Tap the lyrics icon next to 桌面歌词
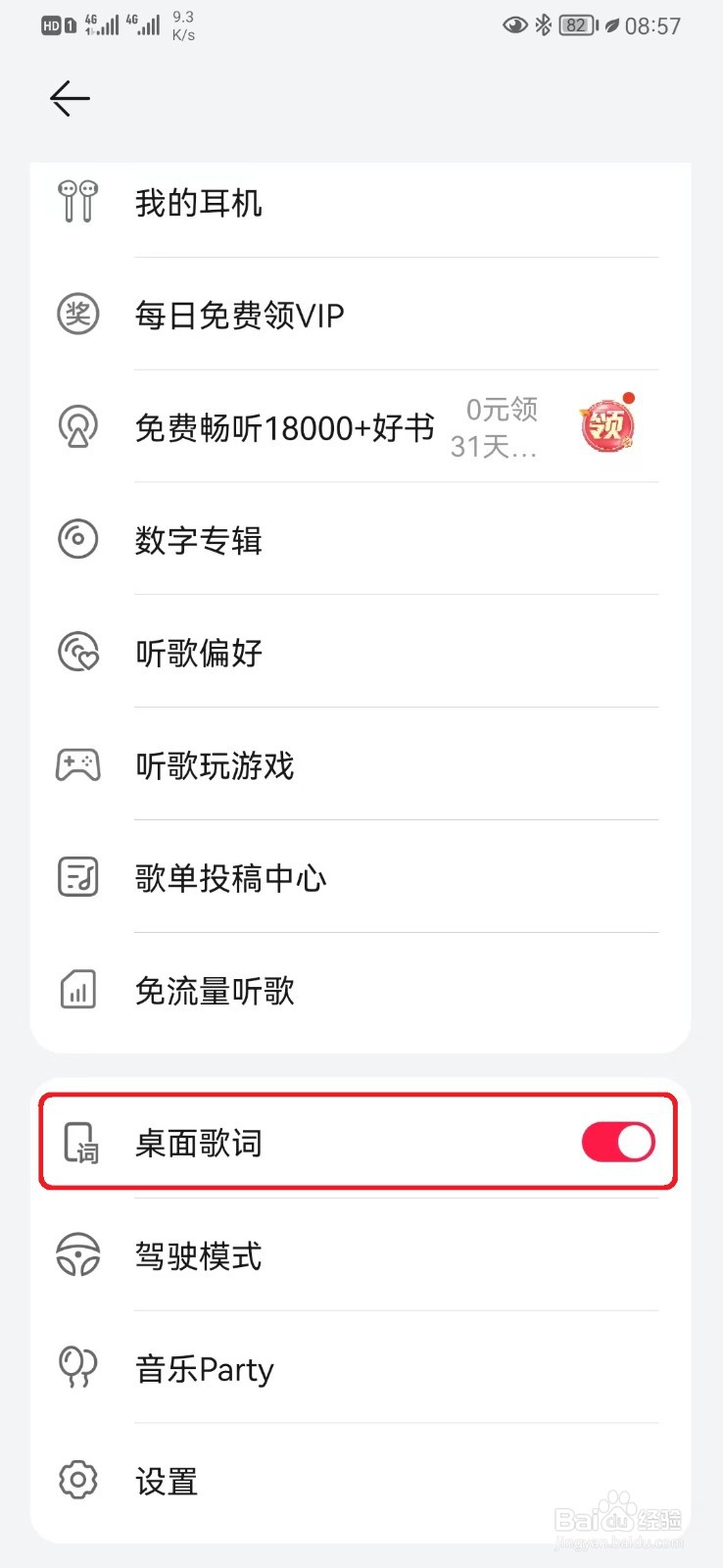This screenshot has width=723, height=1568. (x=78, y=1142)
